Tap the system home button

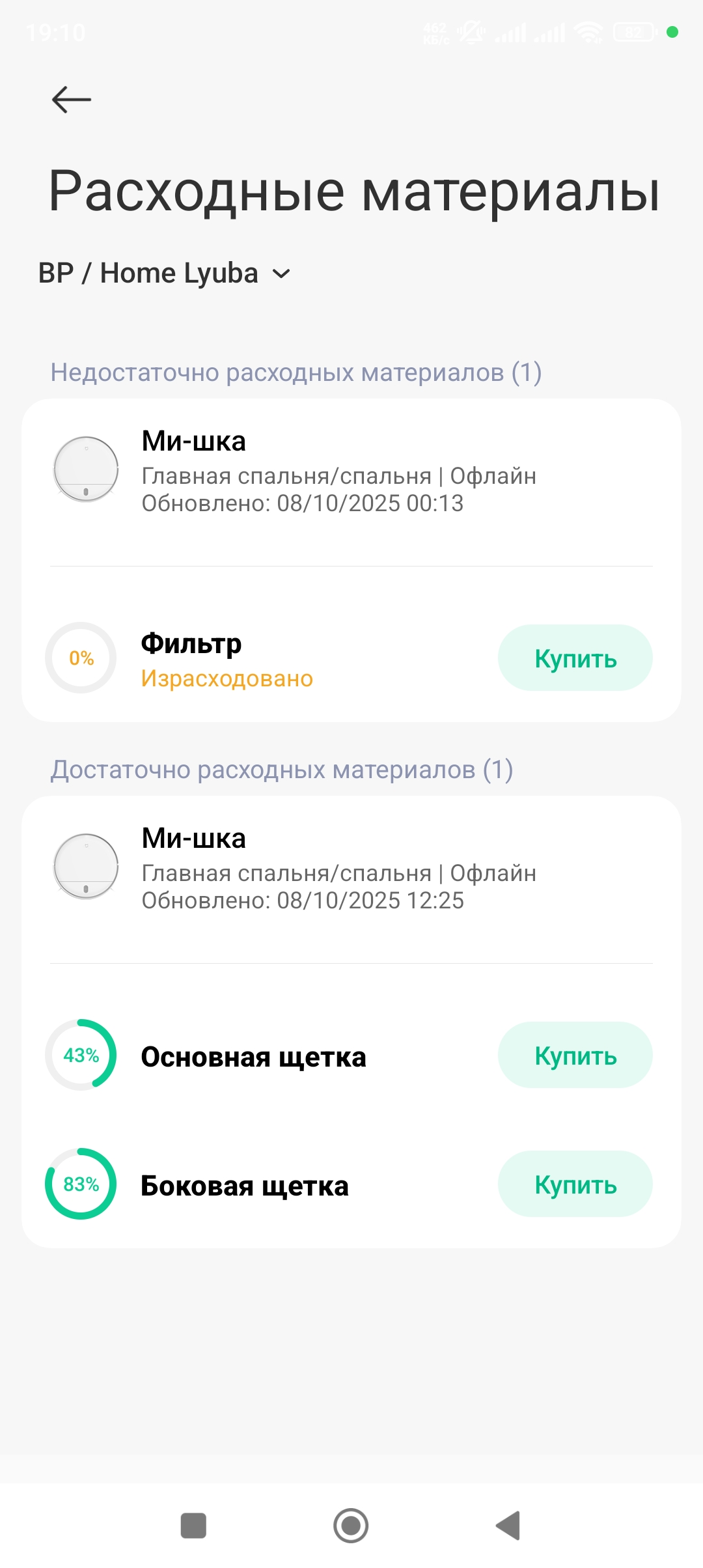(x=351, y=1526)
